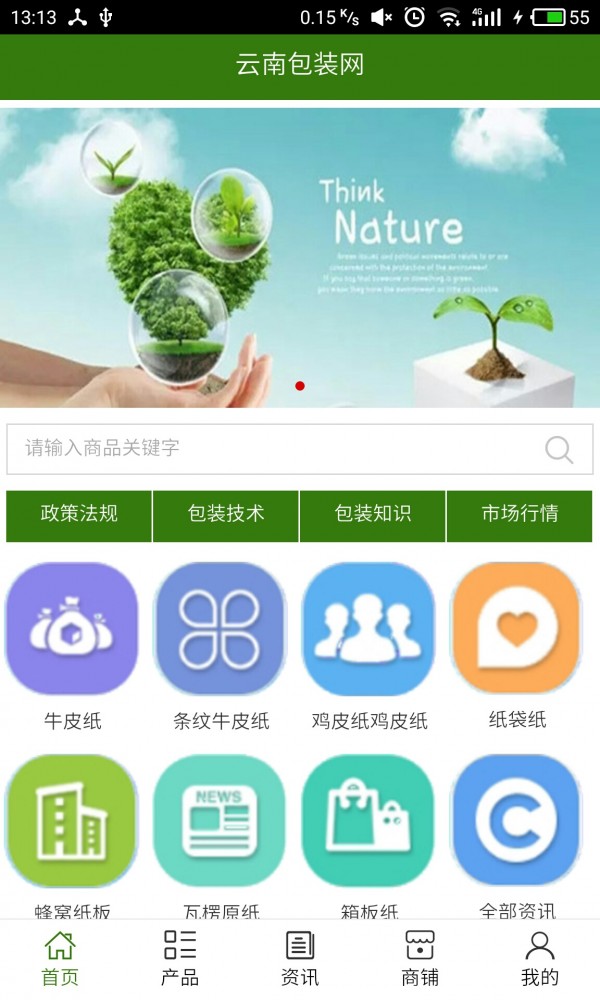Open the 包装技术 section
Viewport: 600px width, 1000px height.
pos(226,515)
